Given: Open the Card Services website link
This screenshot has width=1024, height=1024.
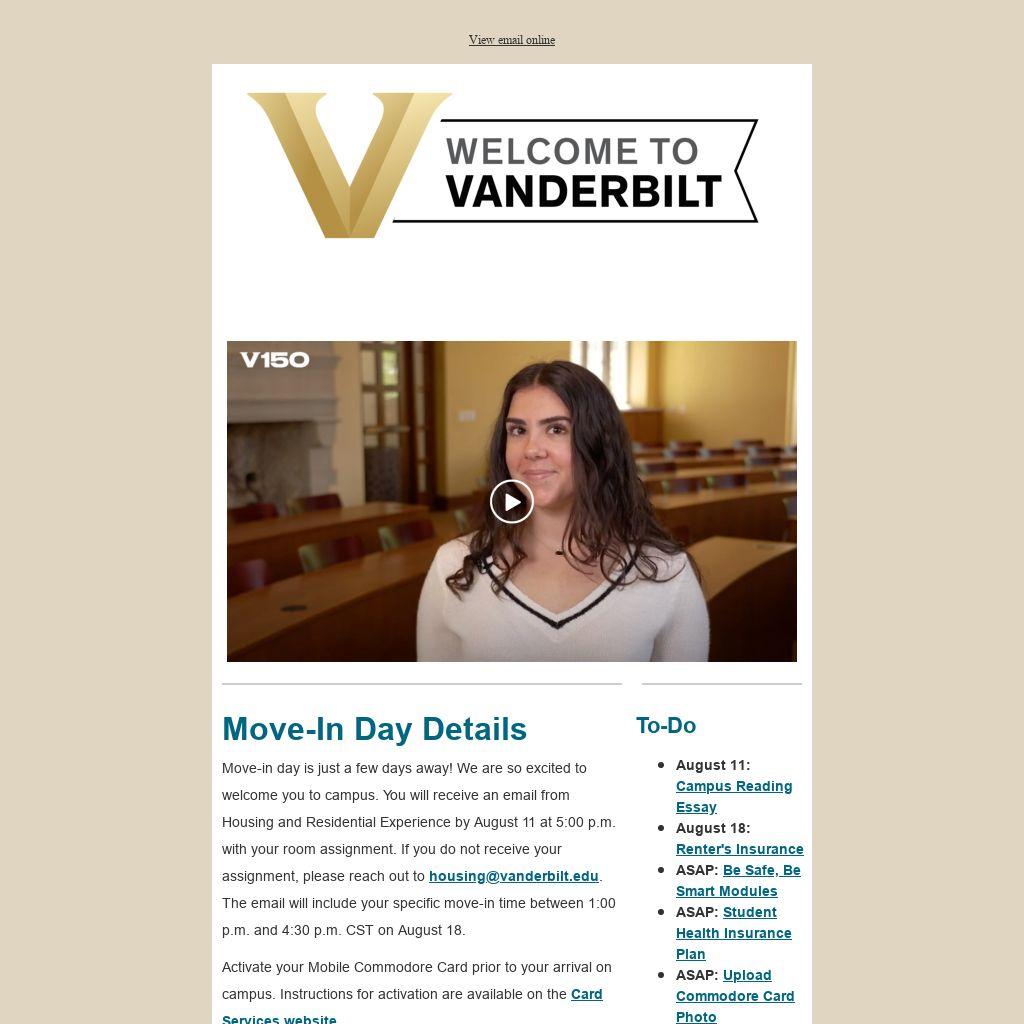Looking at the screenshot, I should tap(586, 994).
